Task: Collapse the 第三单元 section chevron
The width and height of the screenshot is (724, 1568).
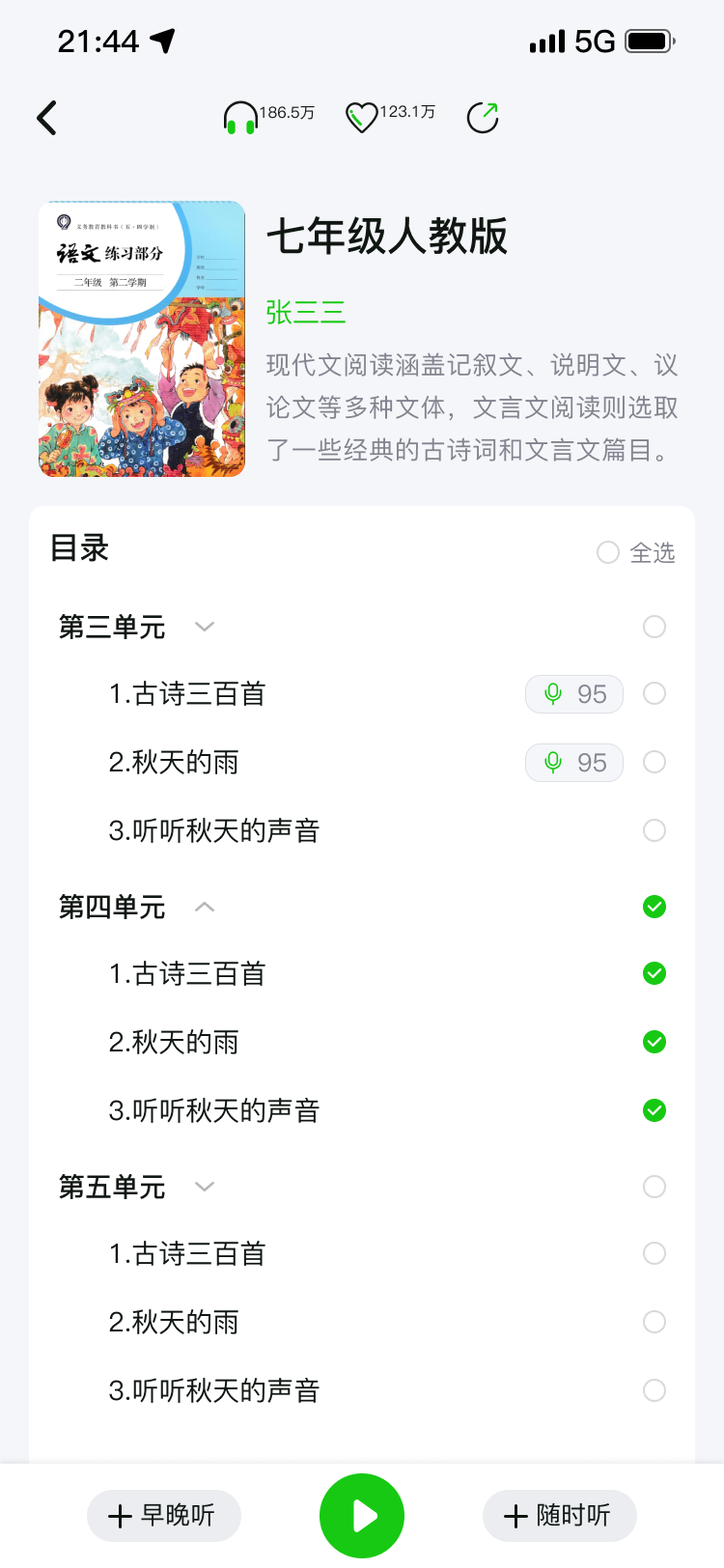Action: [x=204, y=627]
